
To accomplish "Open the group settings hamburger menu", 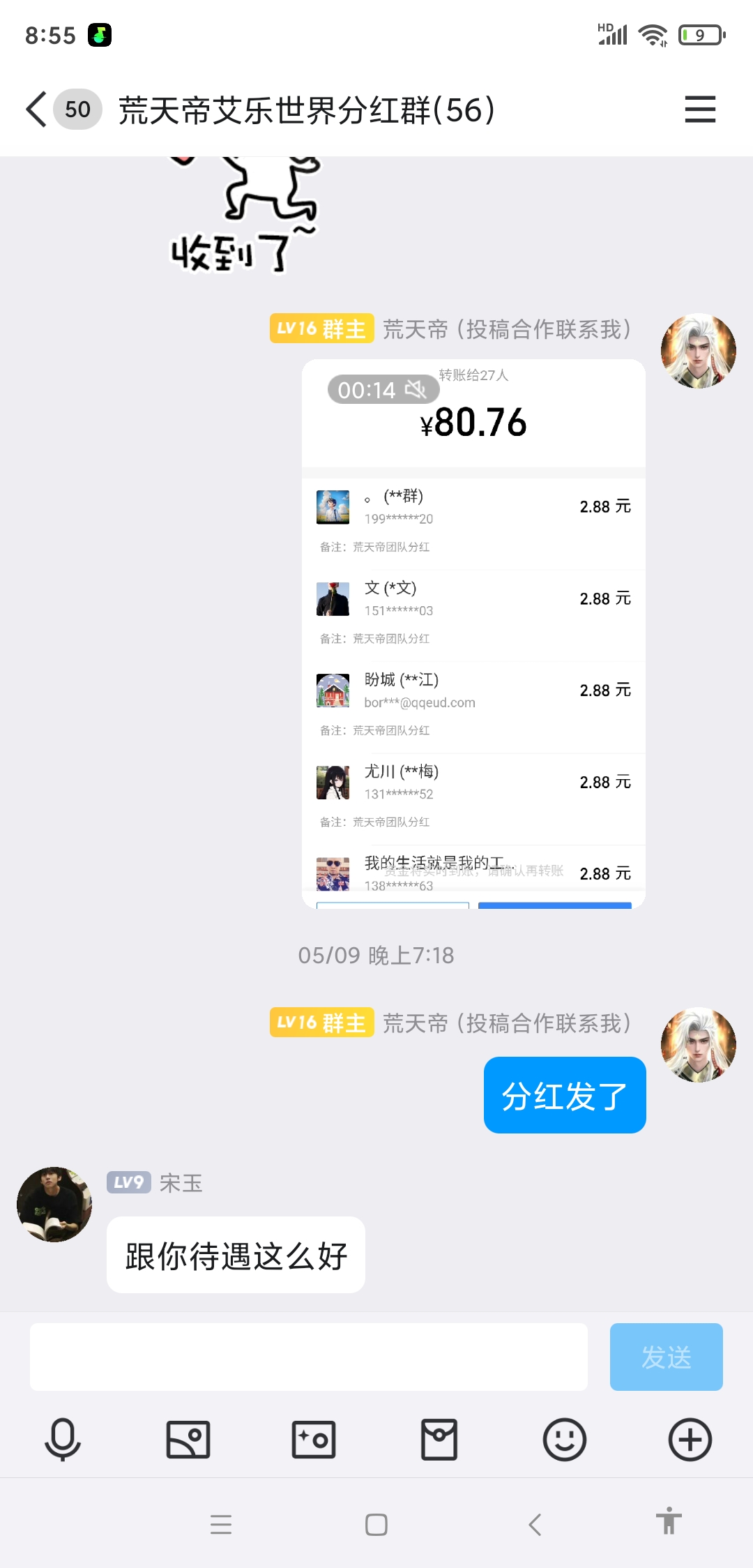I will pyautogui.click(x=700, y=110).
